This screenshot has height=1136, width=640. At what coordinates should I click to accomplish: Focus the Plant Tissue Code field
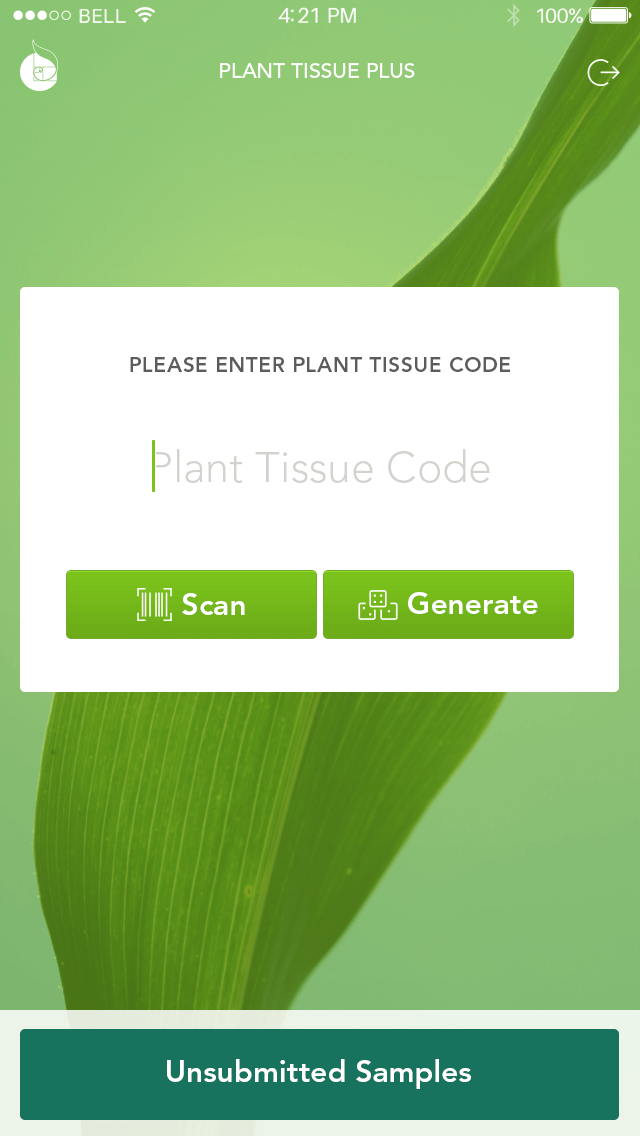320,467
